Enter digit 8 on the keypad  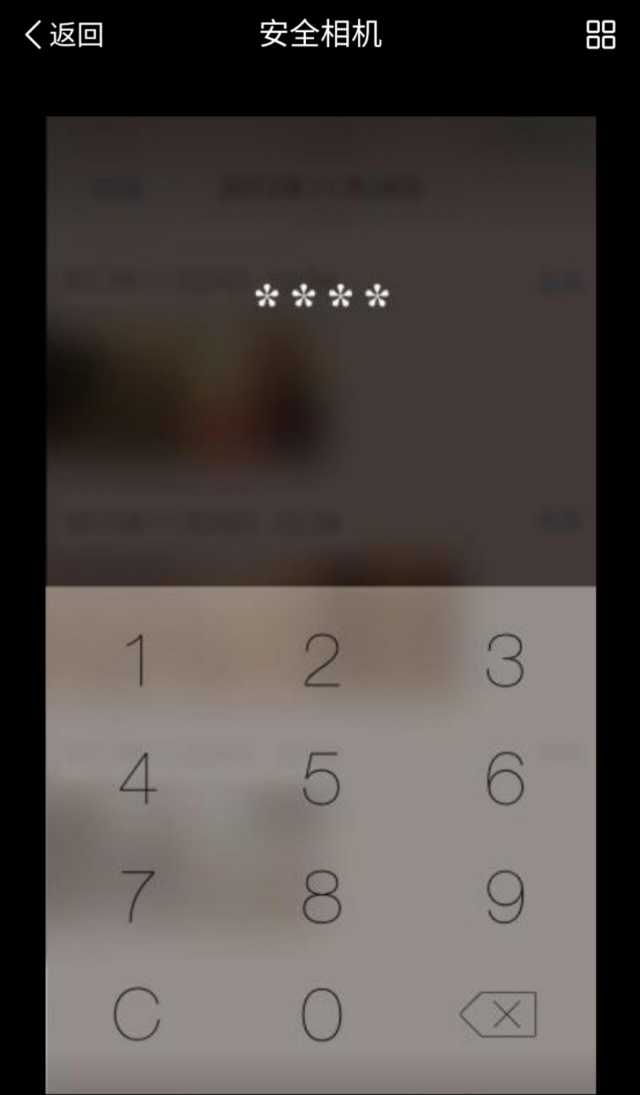(x=321, y=896)
